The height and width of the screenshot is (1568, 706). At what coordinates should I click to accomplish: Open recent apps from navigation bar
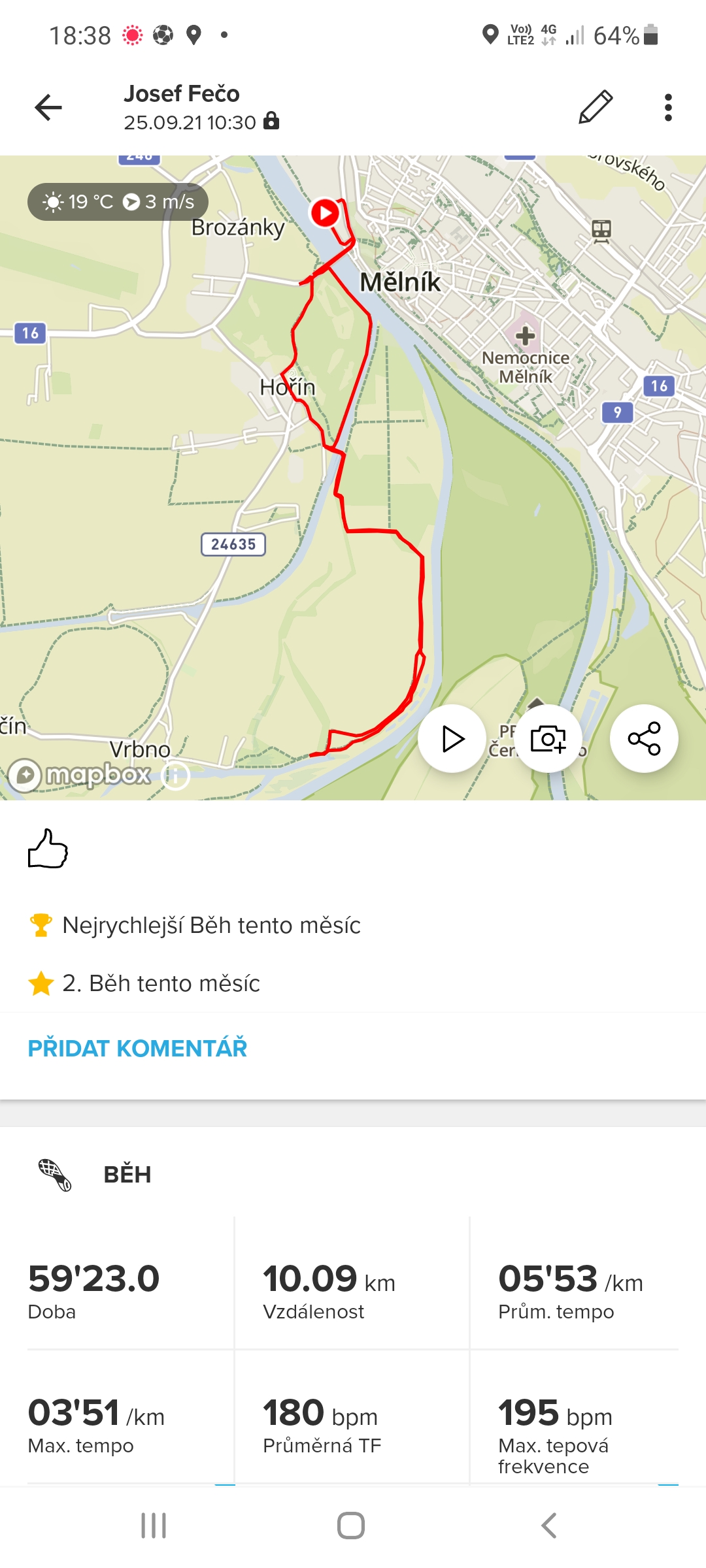154,1526
